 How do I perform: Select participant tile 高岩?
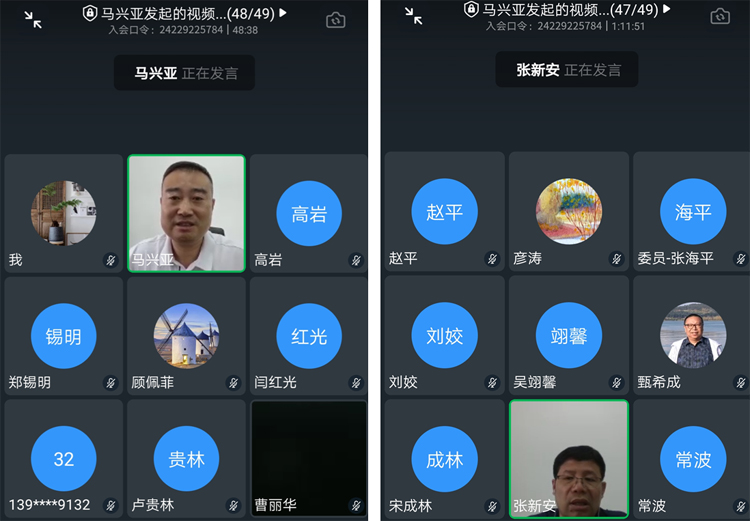click(x=308, y=213)
